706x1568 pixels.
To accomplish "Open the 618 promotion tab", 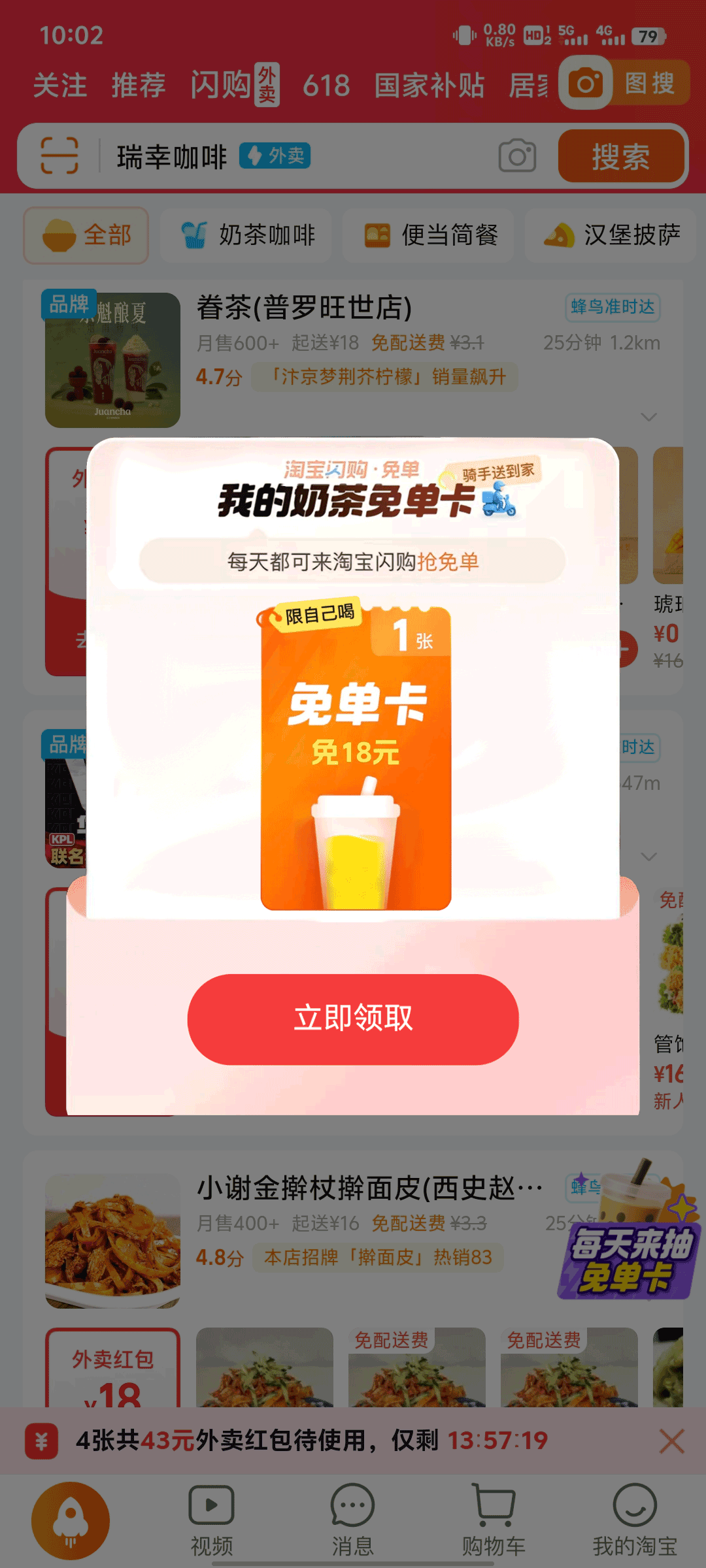I will (x=325, y=85).
